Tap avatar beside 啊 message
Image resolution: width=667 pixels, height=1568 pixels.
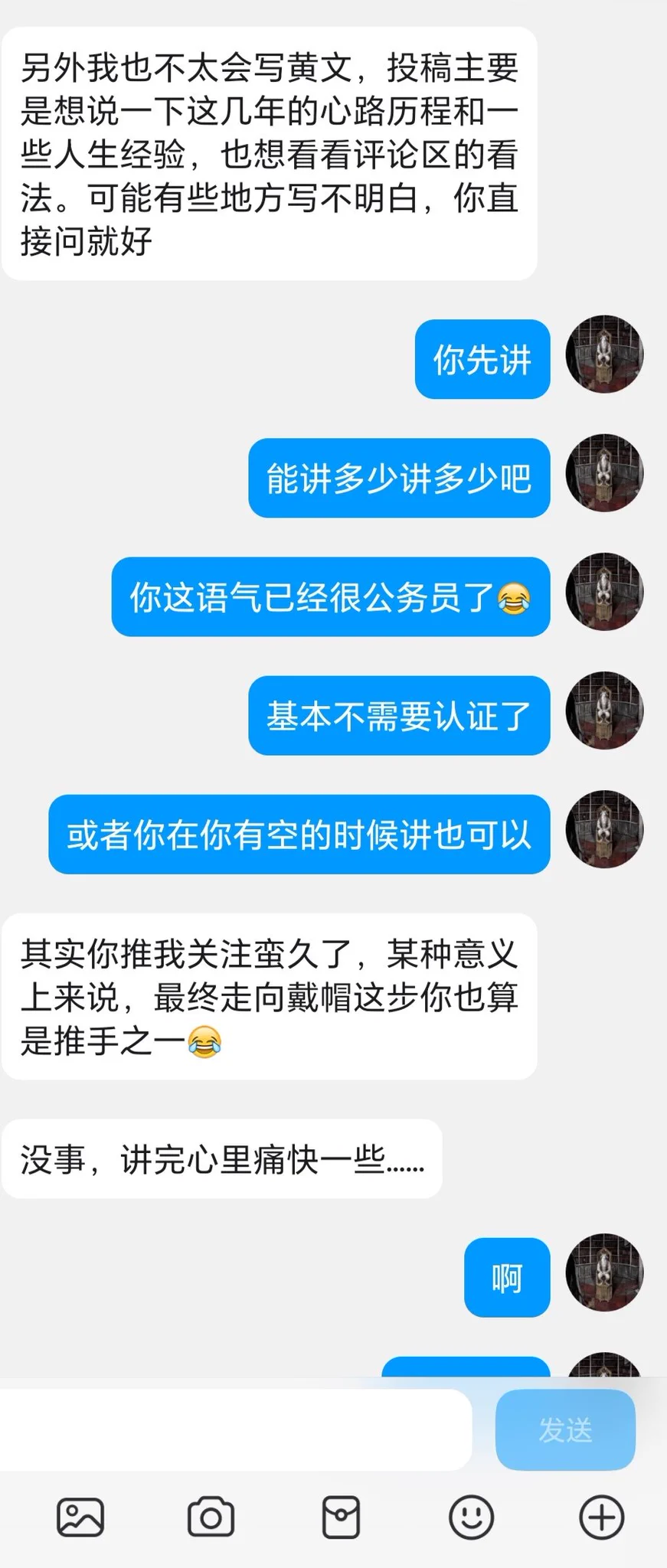604,1272
